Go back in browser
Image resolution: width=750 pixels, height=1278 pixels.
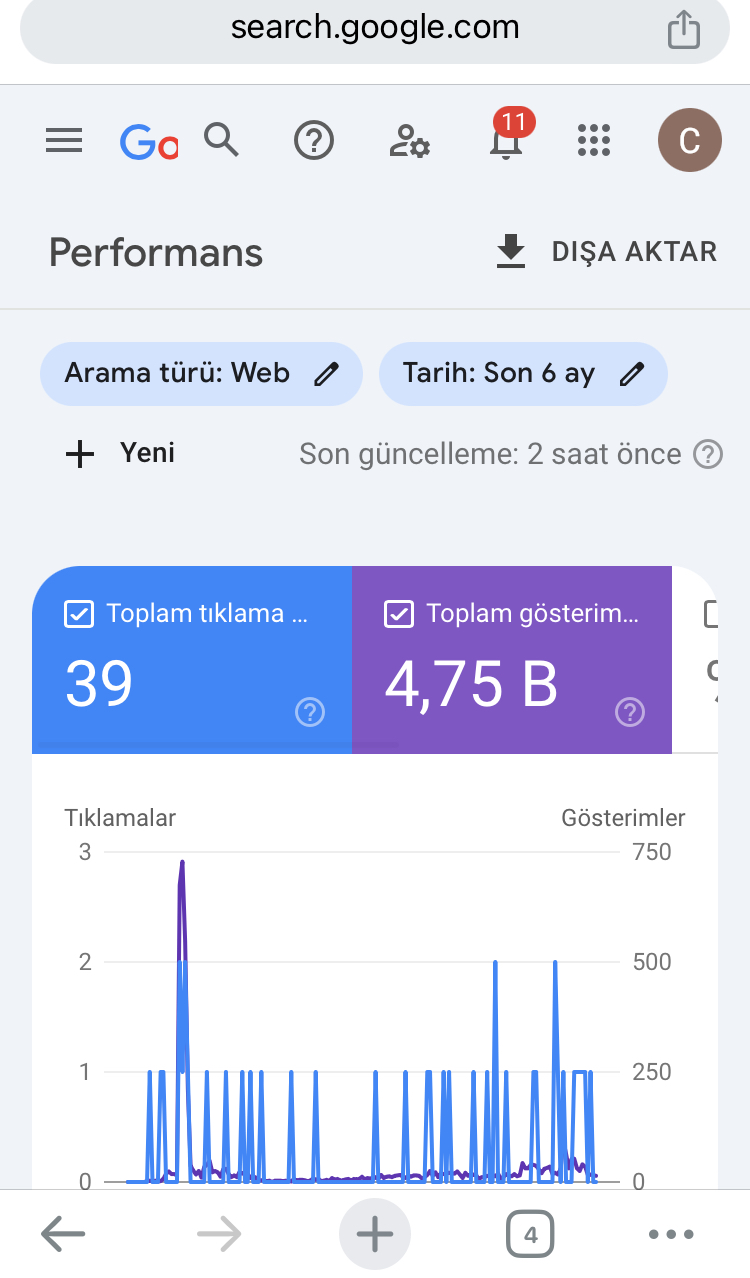coord(62,1235)
